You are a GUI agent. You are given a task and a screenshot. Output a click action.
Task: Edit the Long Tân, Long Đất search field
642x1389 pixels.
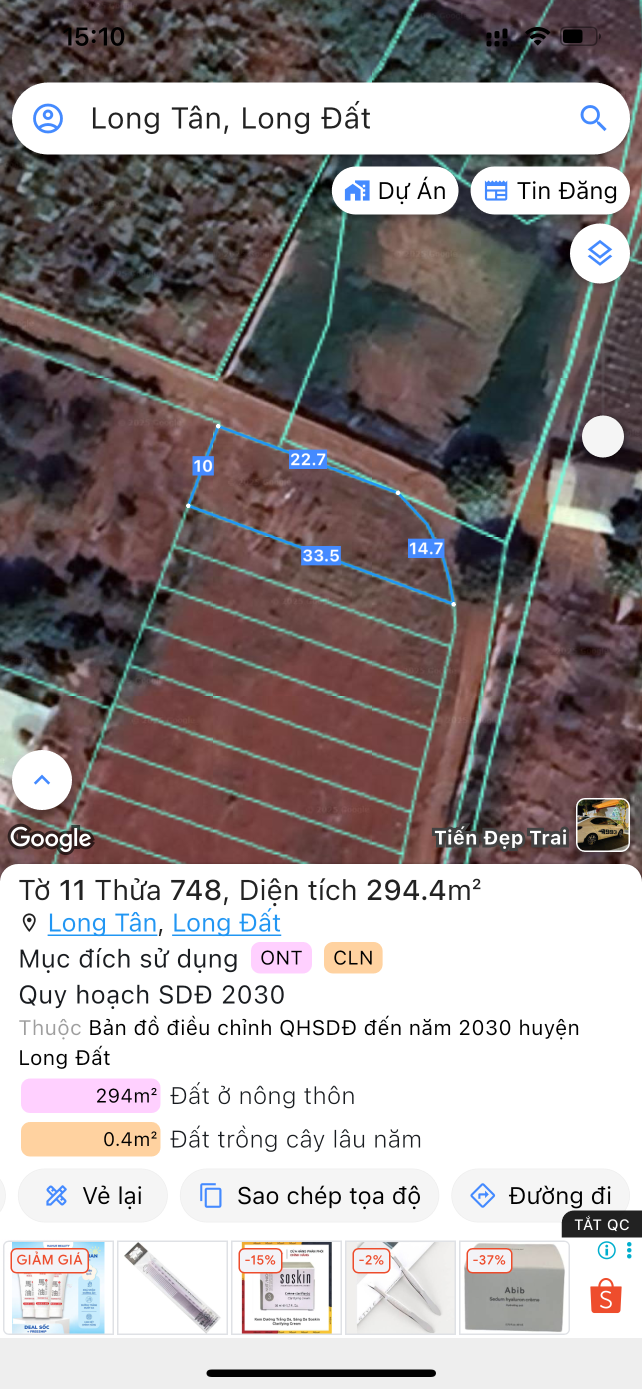click(300, 119)
